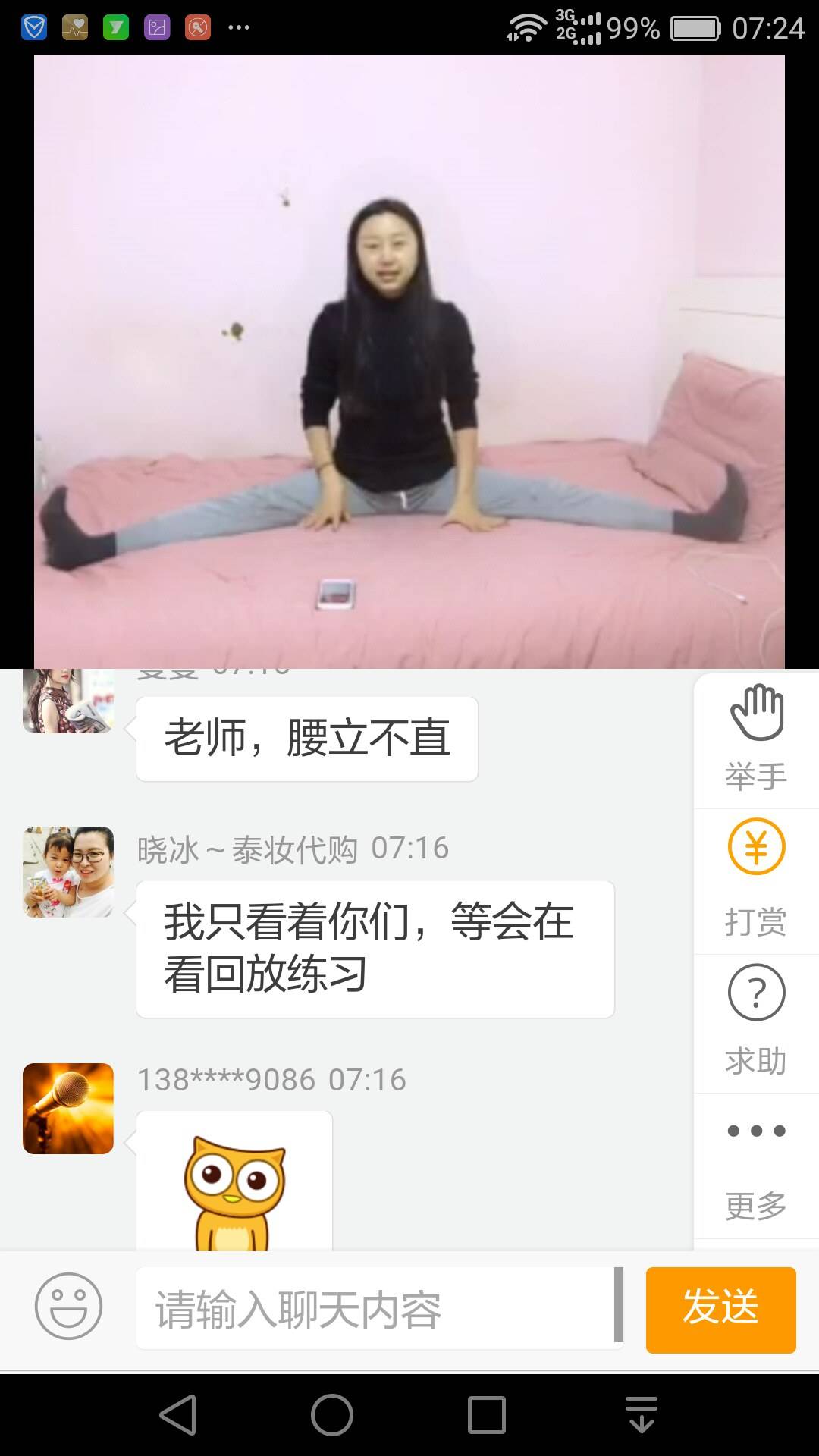Open 晓冰～泰妆代购's profile avatar
This screenshot has width=819, height=1456.
click(68, 872)
